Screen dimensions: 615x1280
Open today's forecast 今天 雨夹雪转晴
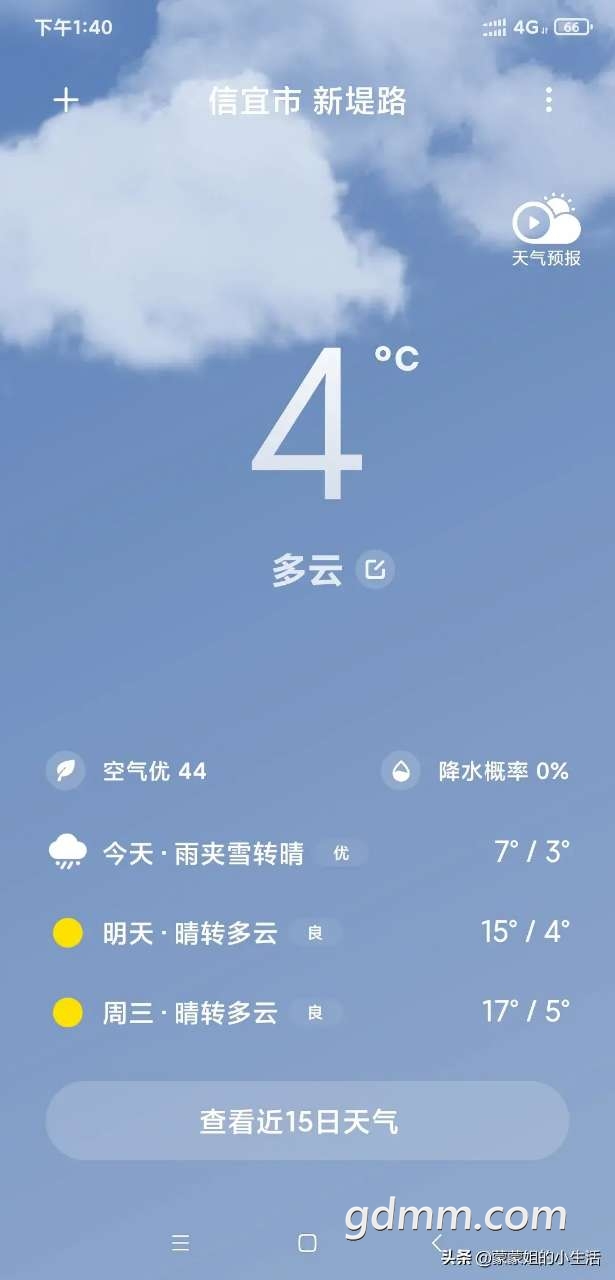point(307,853)
